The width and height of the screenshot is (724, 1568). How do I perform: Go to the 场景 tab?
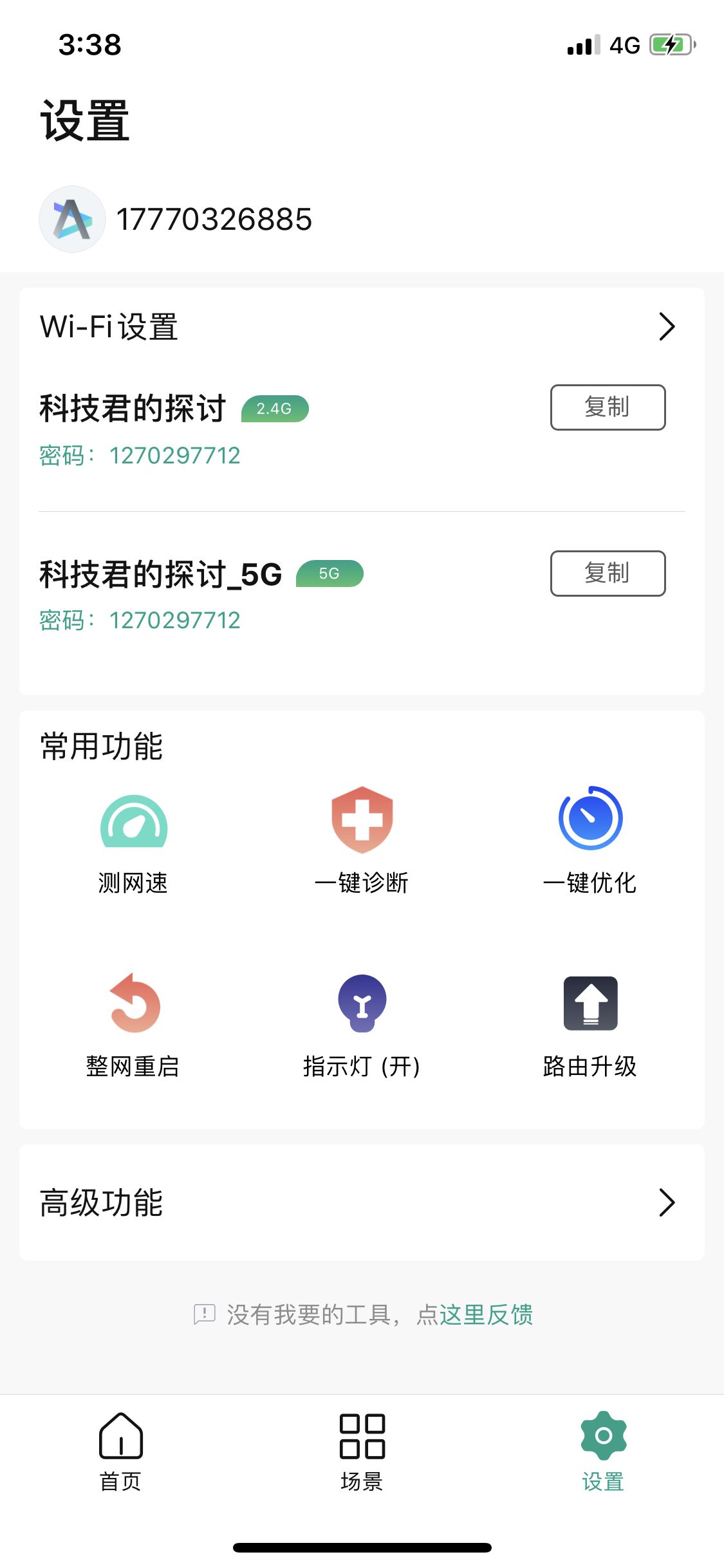point(362,1452)
